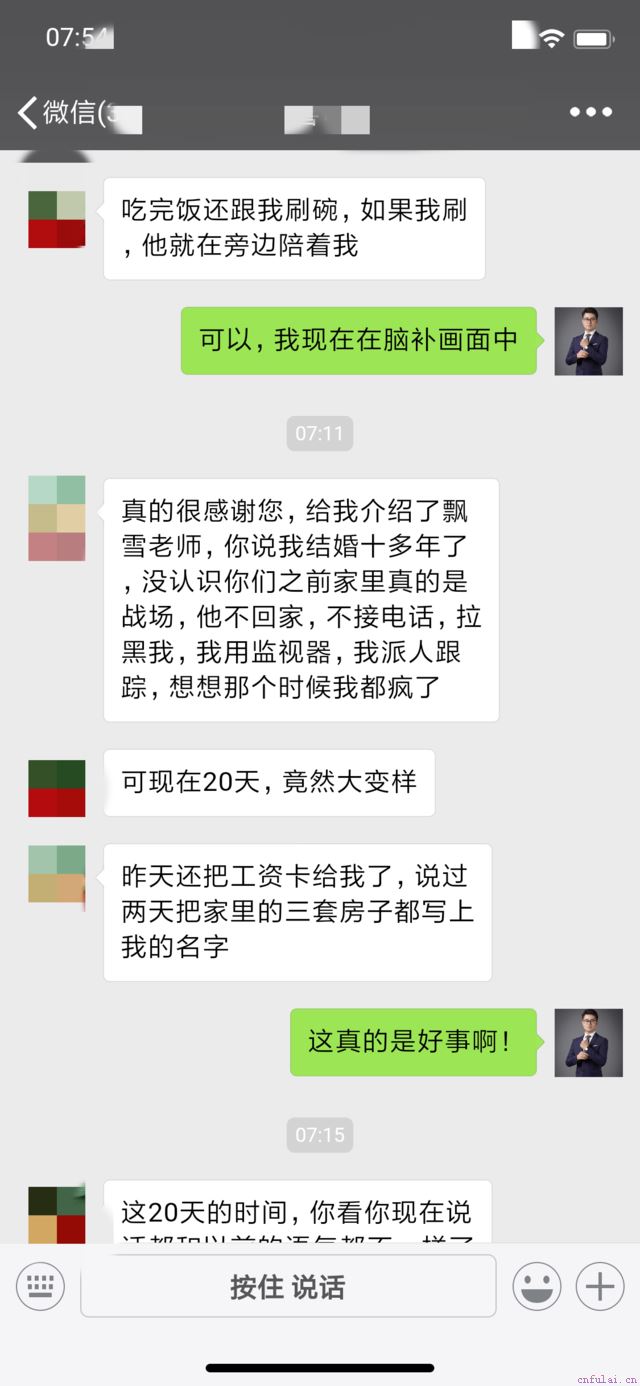Open sender avatar beside 可以,我现在在脑补画面中
The width and height of the screenshot is (640, 1386).
(588, 341)
